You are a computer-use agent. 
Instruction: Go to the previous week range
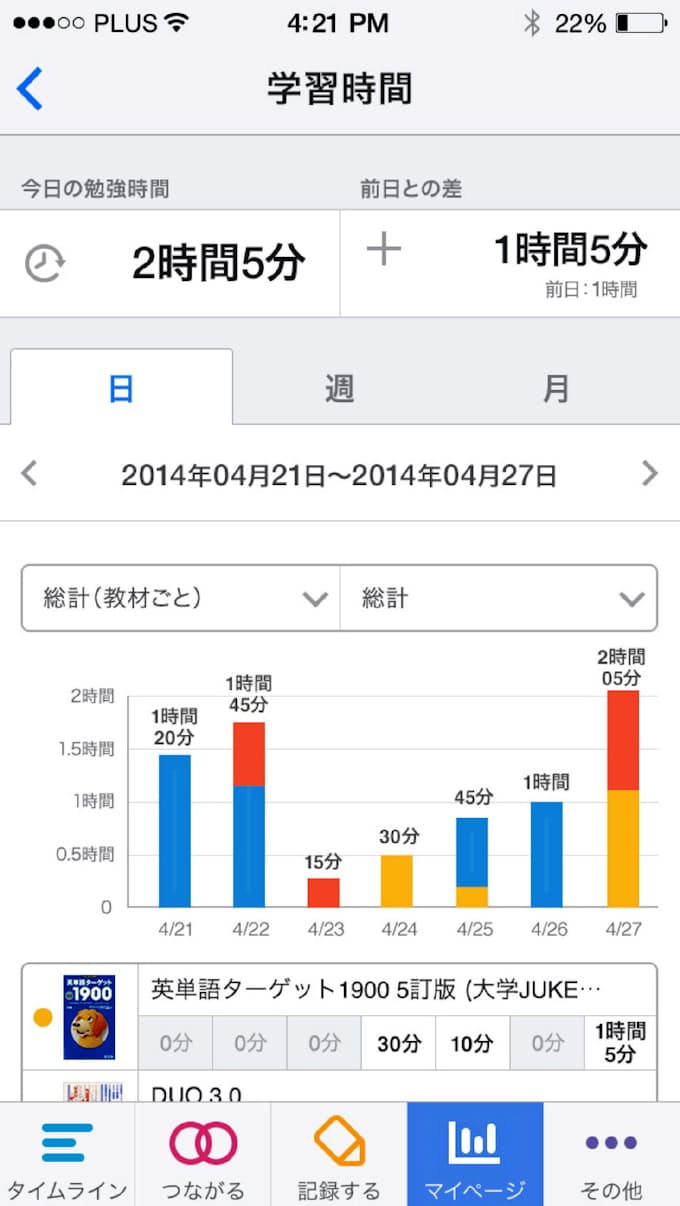(29, 474)
